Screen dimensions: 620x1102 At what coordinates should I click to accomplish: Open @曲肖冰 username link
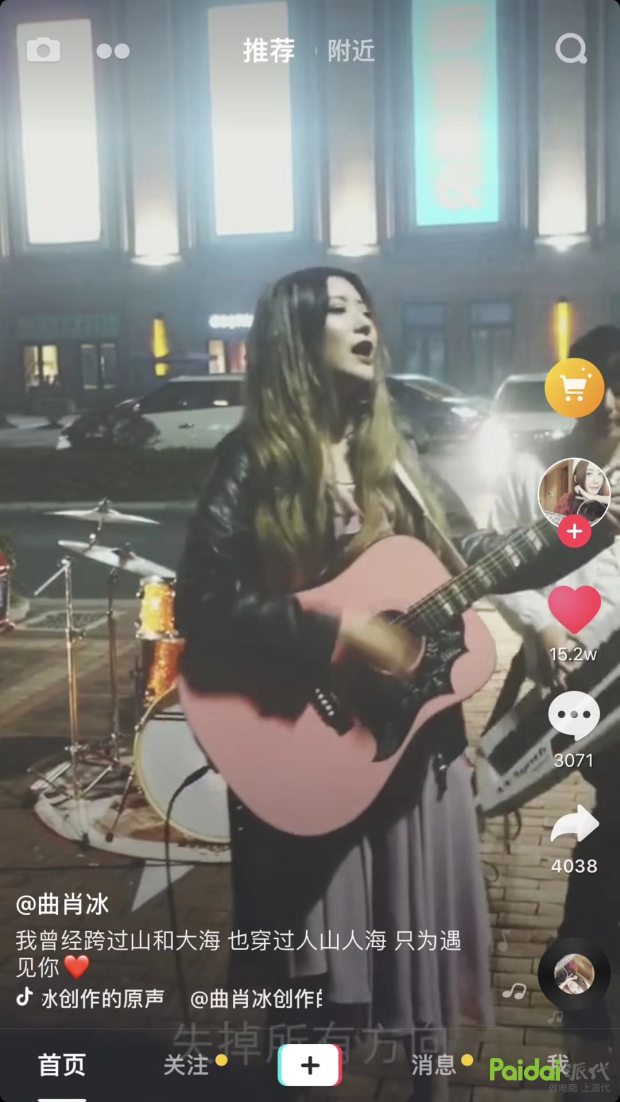click(x=62, y=905)
